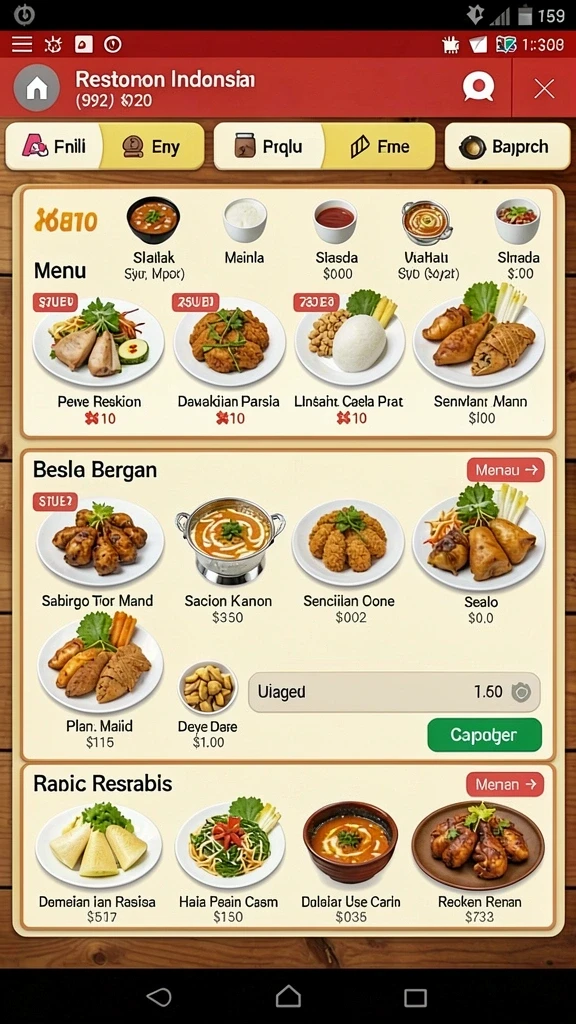This screenshot has width=576, height=1024.
Task: Open the Bajprch button
Action: (507, 146)
